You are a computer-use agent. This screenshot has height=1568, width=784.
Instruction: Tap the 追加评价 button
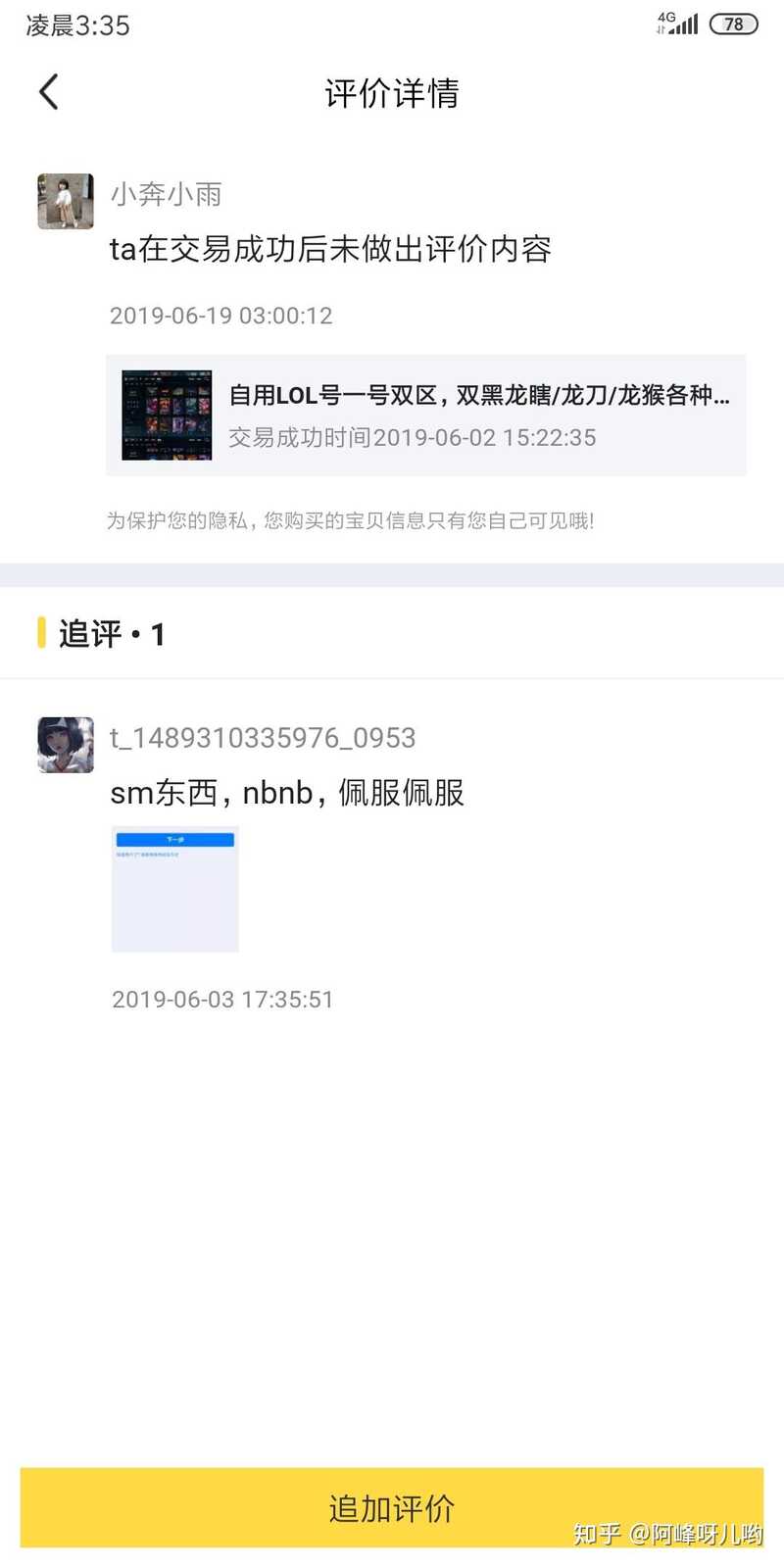(x=392, y=1507)
